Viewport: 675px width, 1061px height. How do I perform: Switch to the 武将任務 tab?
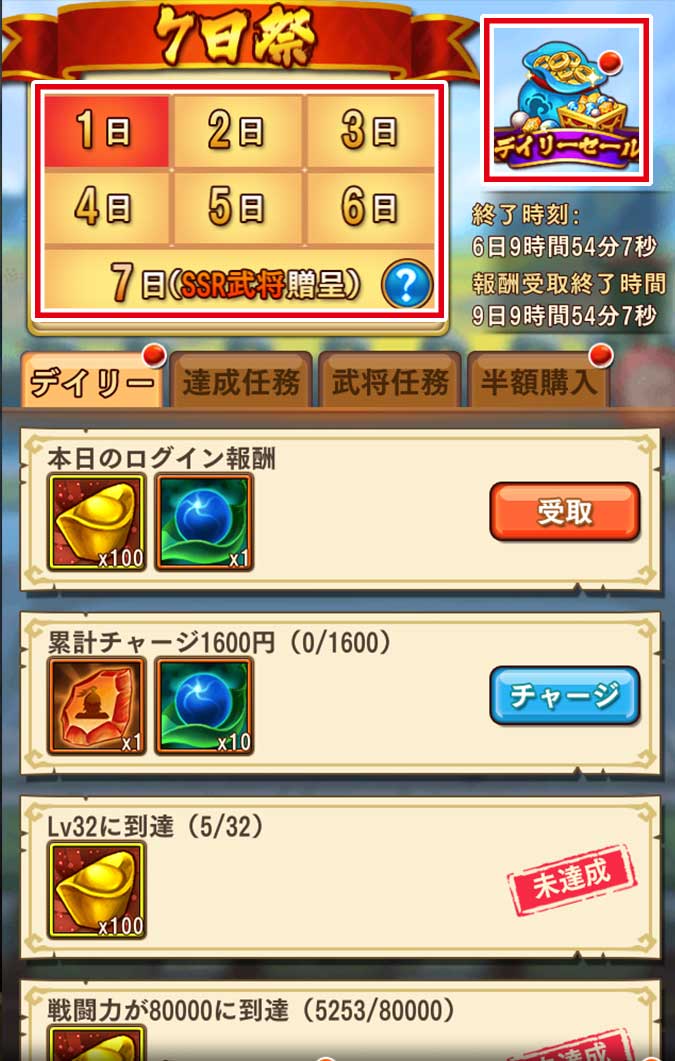tap(390, 382)
